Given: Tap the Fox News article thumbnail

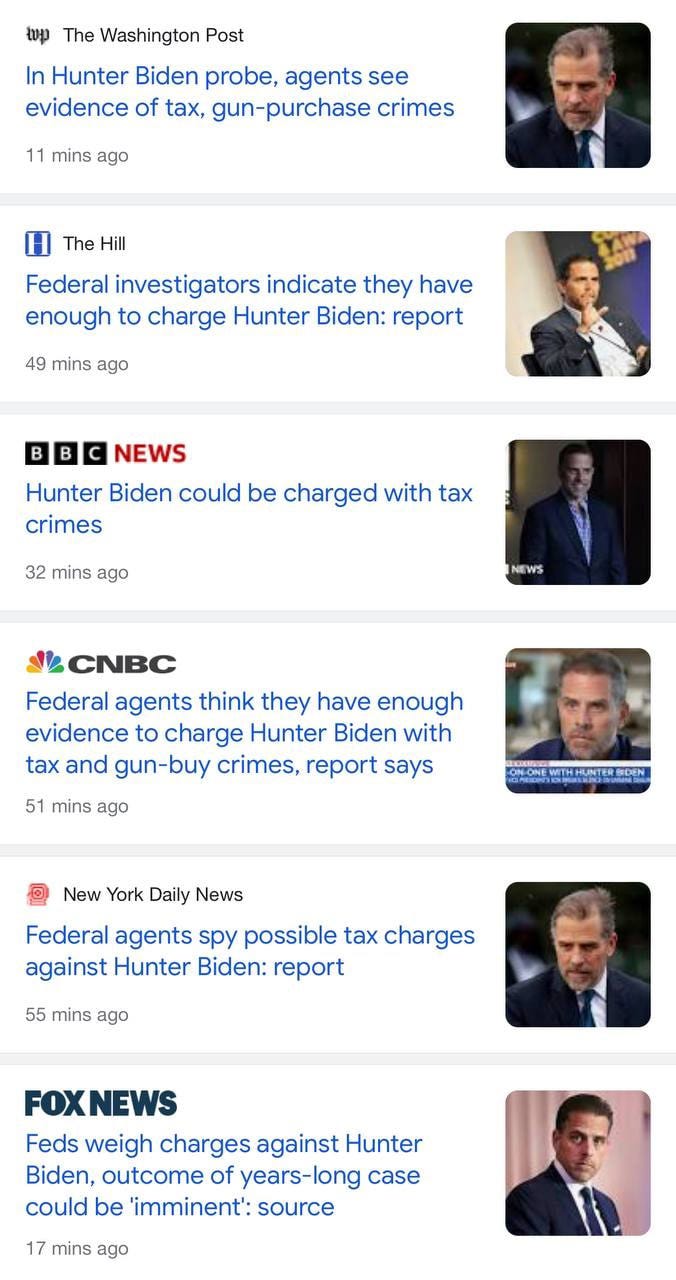Looking at the screenshot, I should (x=578, y=1163).
